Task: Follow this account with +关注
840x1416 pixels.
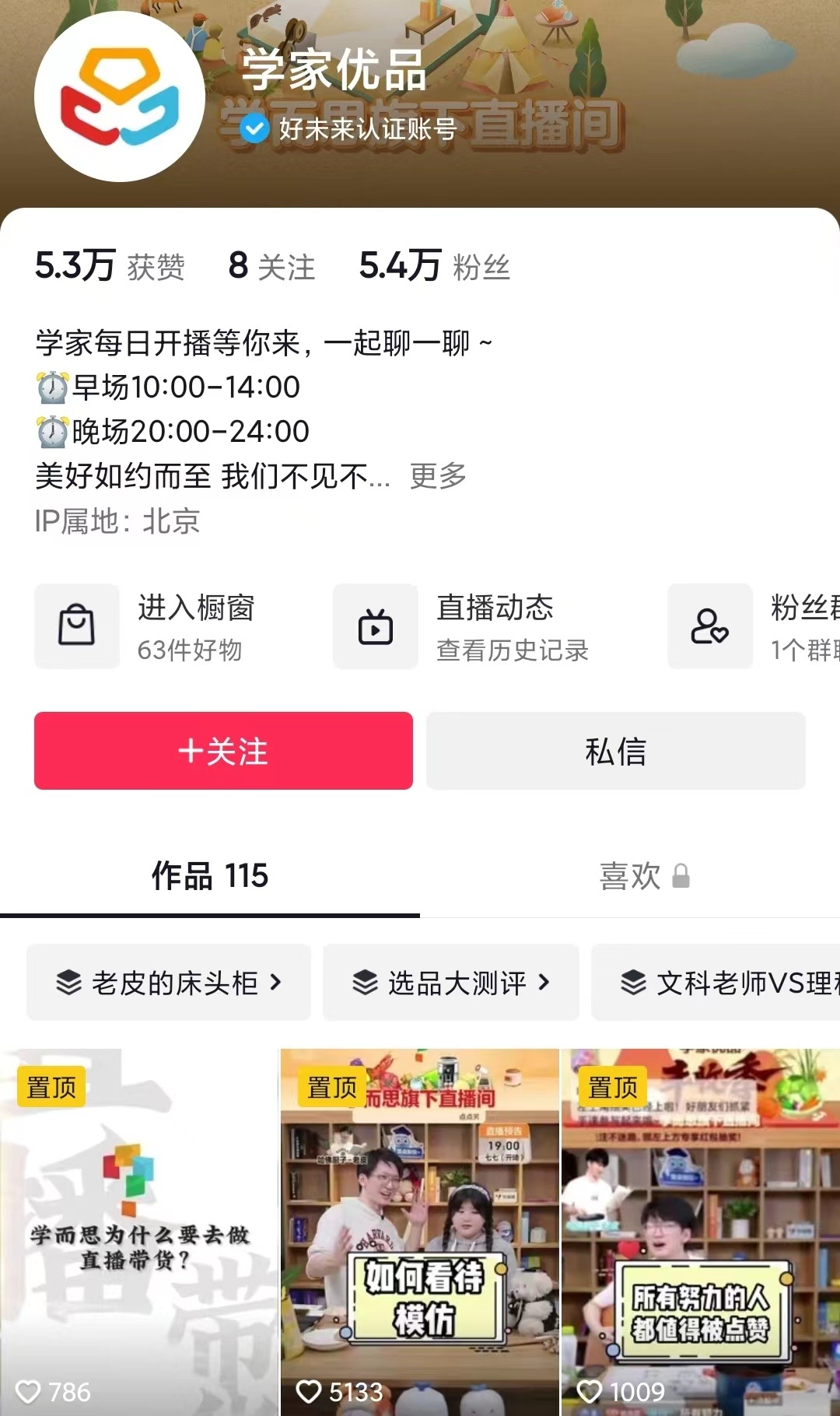Action: click(x=223, y=751)
